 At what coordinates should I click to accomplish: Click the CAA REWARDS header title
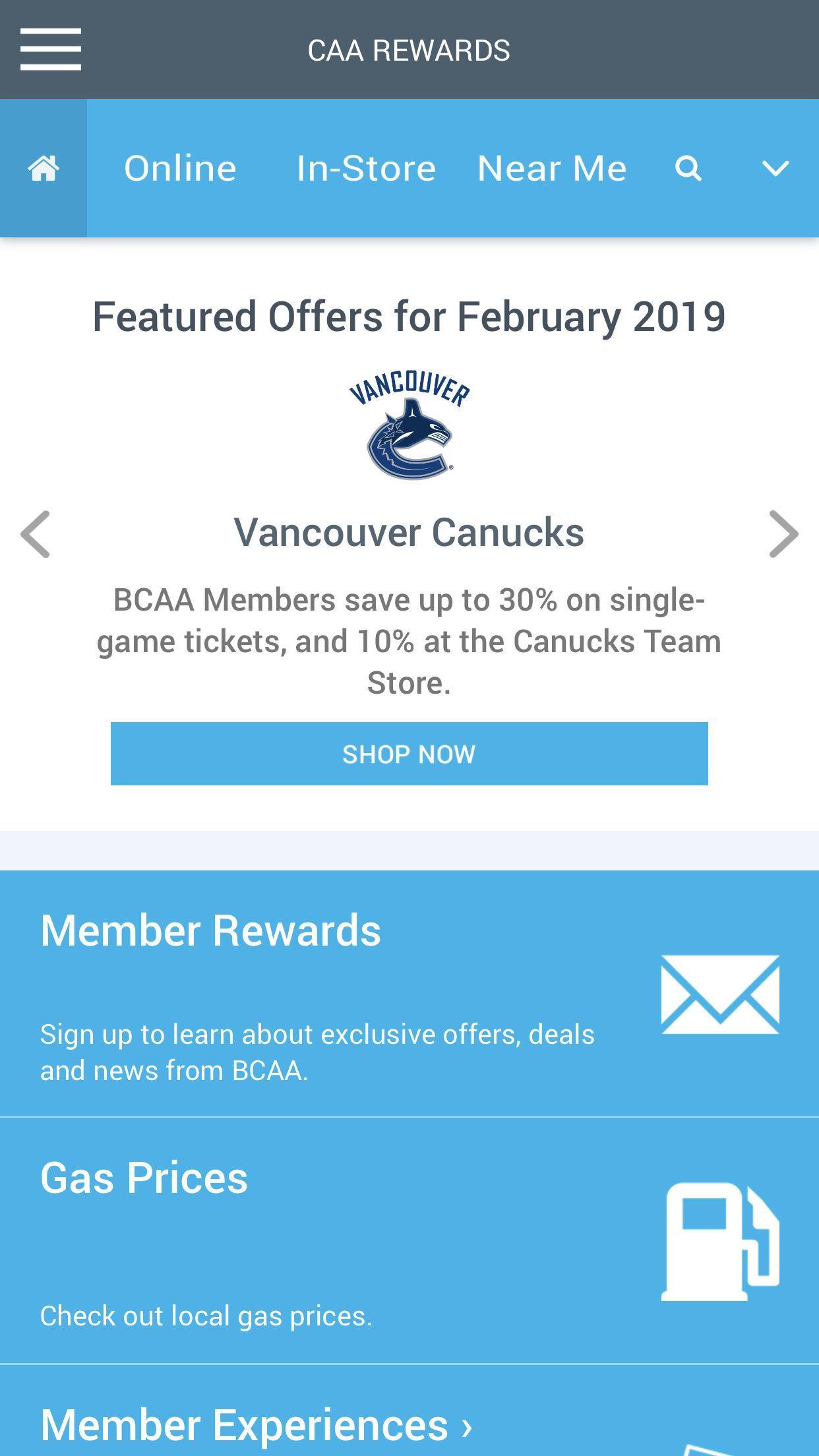[409, 49]
